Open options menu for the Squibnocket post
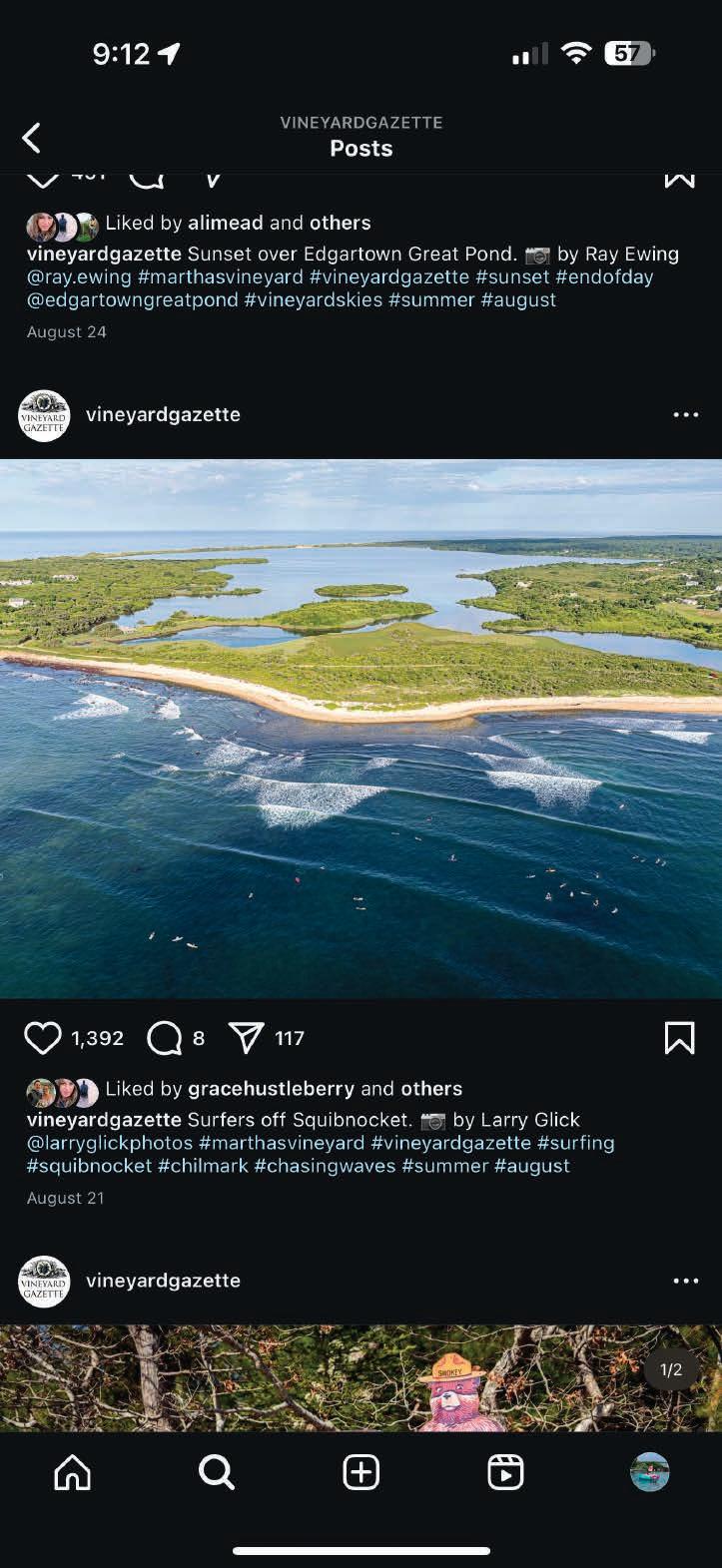 (685, 415)
